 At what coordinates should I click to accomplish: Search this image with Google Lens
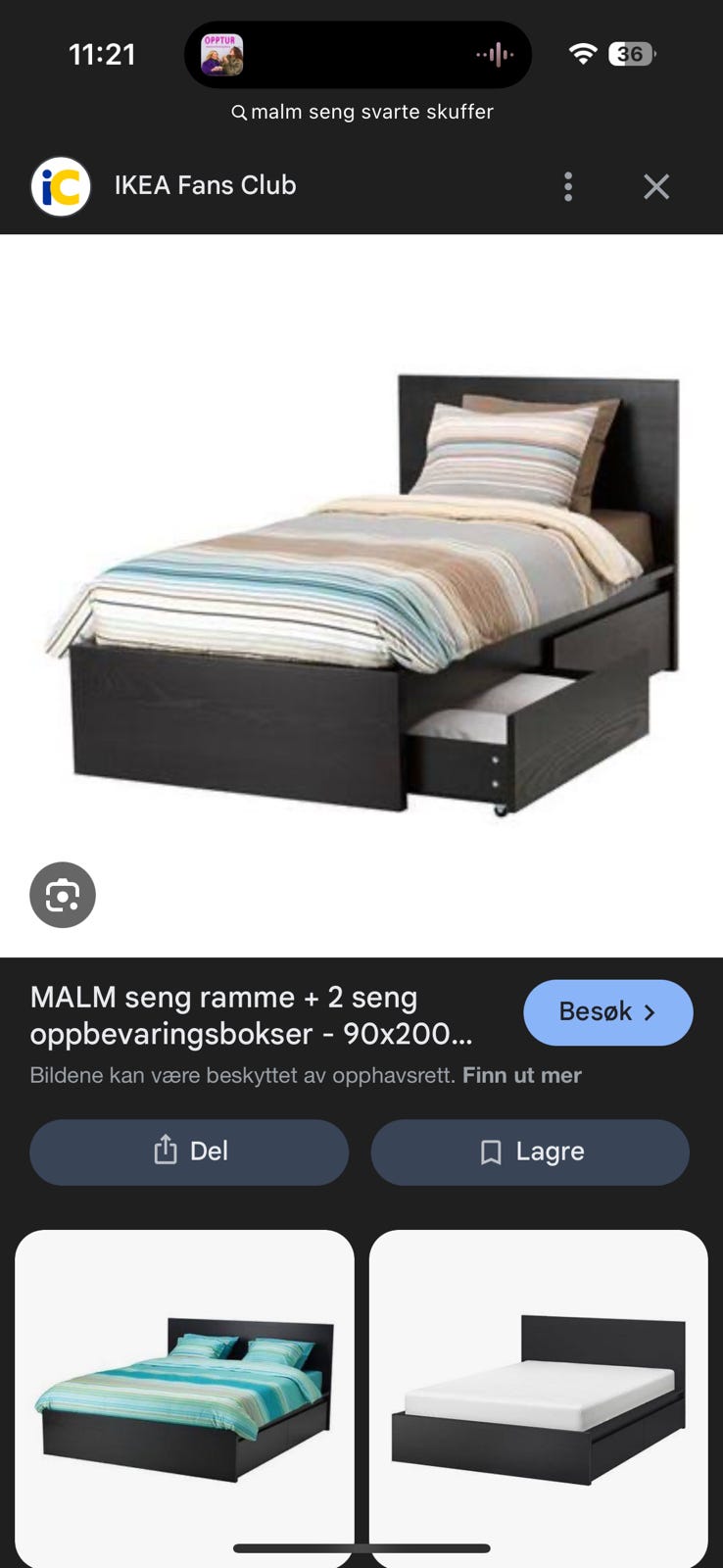[63, 895]
